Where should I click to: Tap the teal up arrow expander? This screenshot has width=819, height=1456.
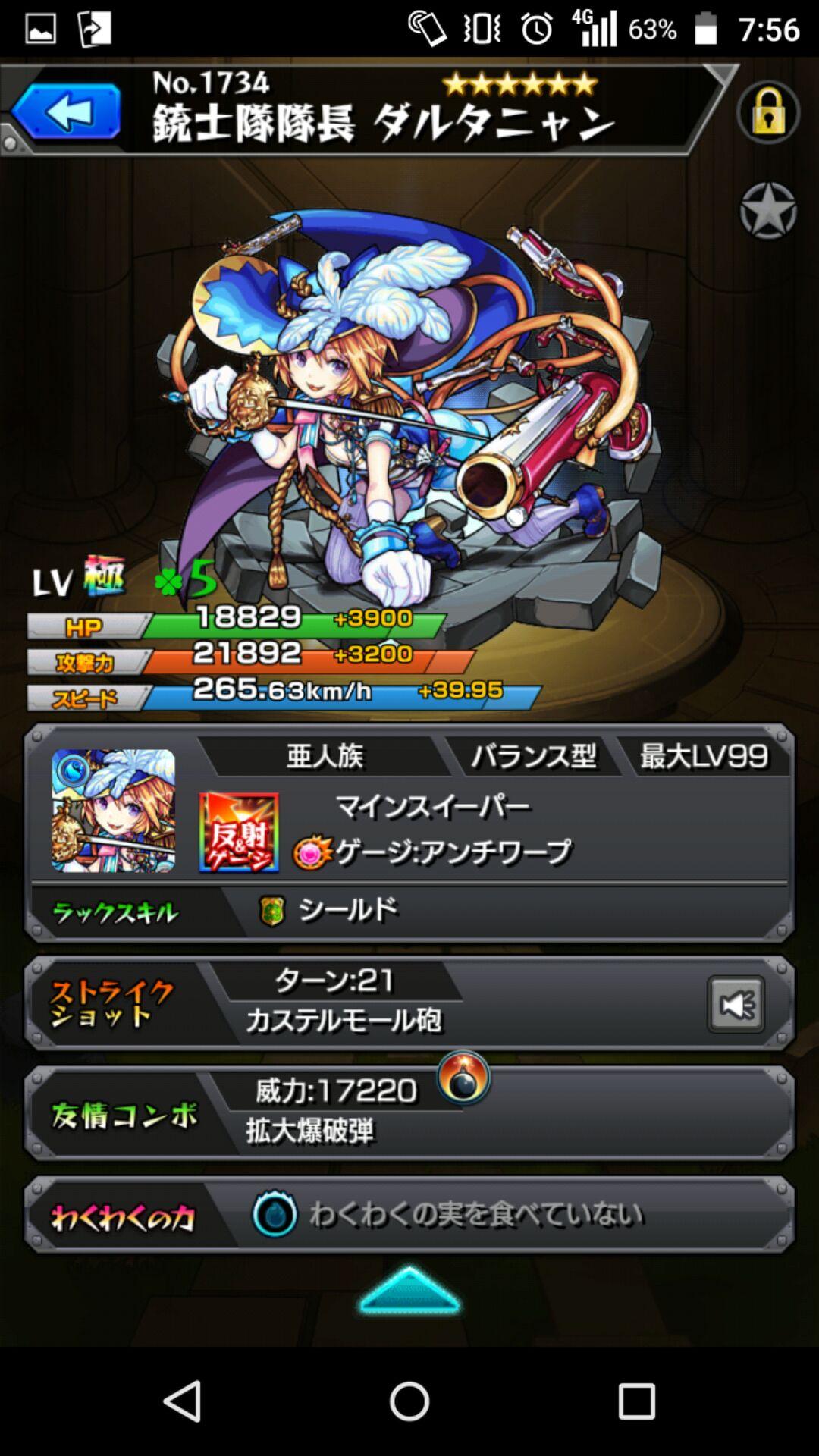point(409,1291)
